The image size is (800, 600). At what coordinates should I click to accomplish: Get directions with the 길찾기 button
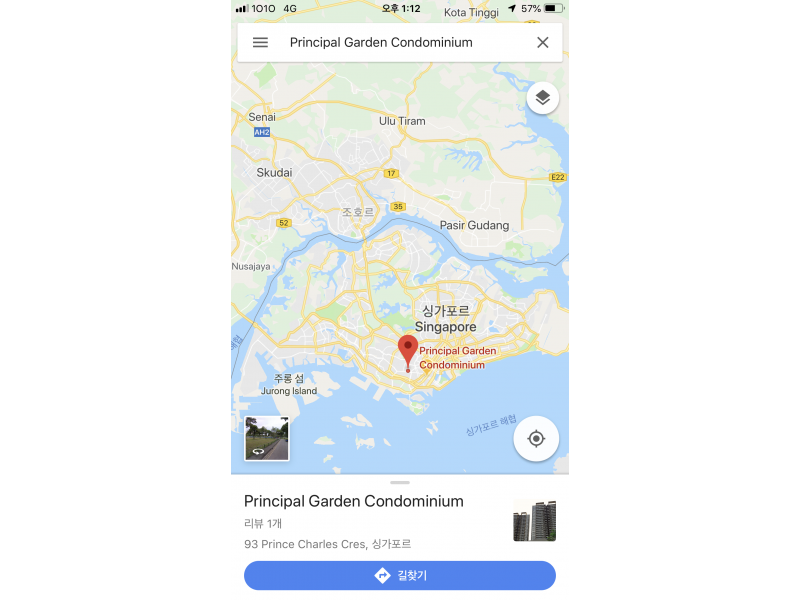[x=400, y=576]
